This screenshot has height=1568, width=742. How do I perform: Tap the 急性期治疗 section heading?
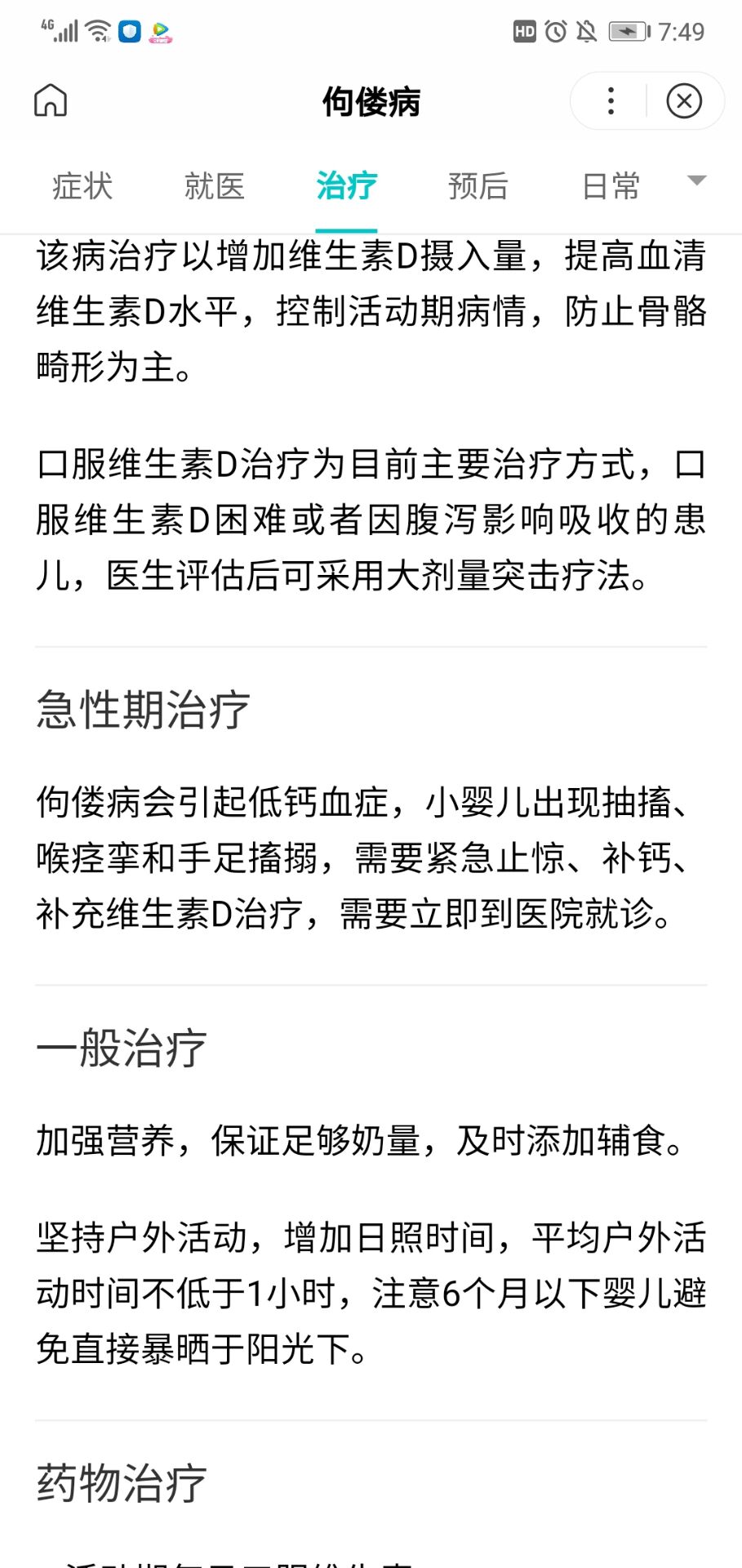144,709
